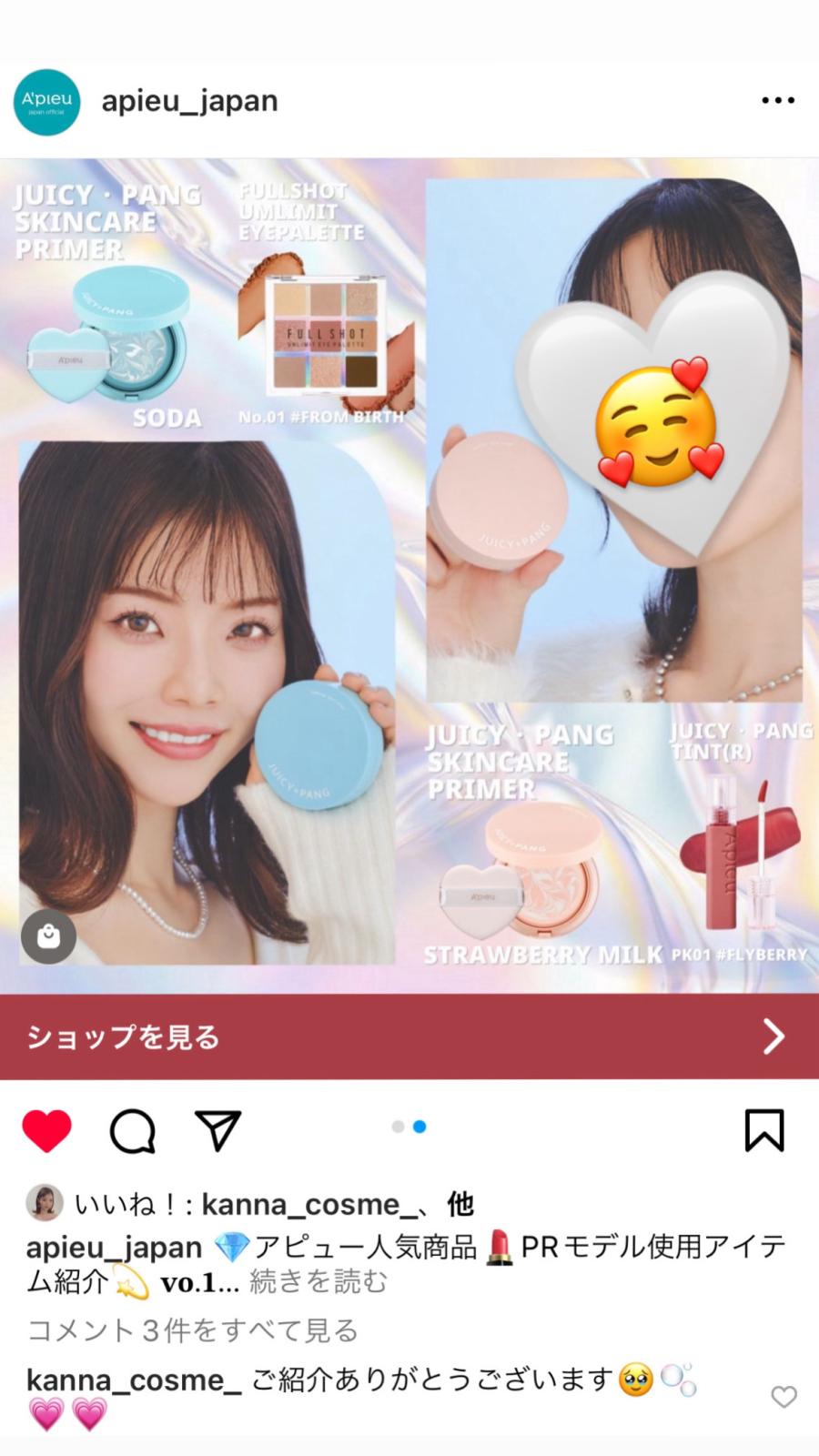Screen dimensions: 819x1456
Task: Unlike the post with the heart
Action: point(46,1131)
